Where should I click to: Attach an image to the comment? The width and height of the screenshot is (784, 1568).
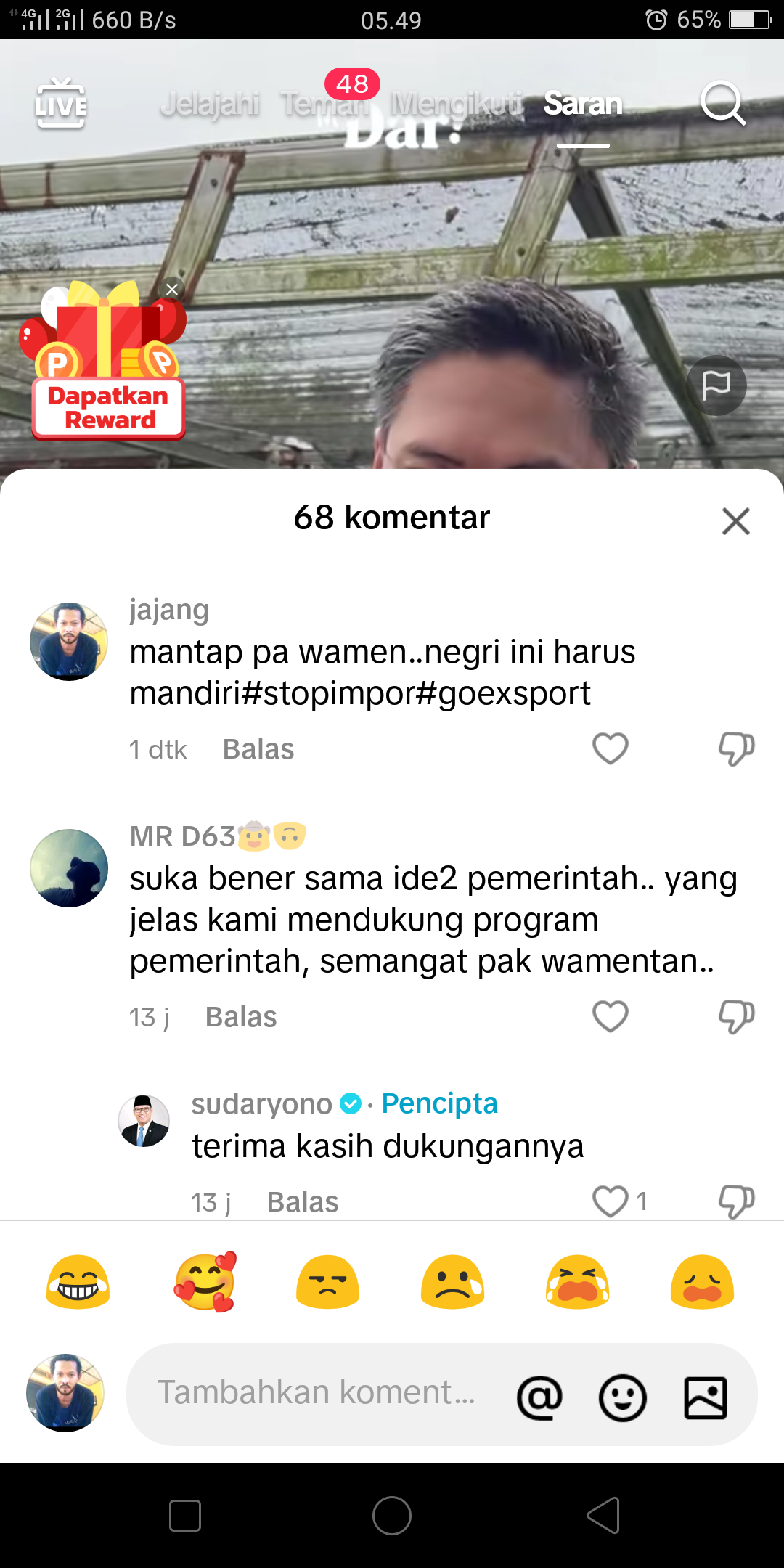(x=706, y=1397)
